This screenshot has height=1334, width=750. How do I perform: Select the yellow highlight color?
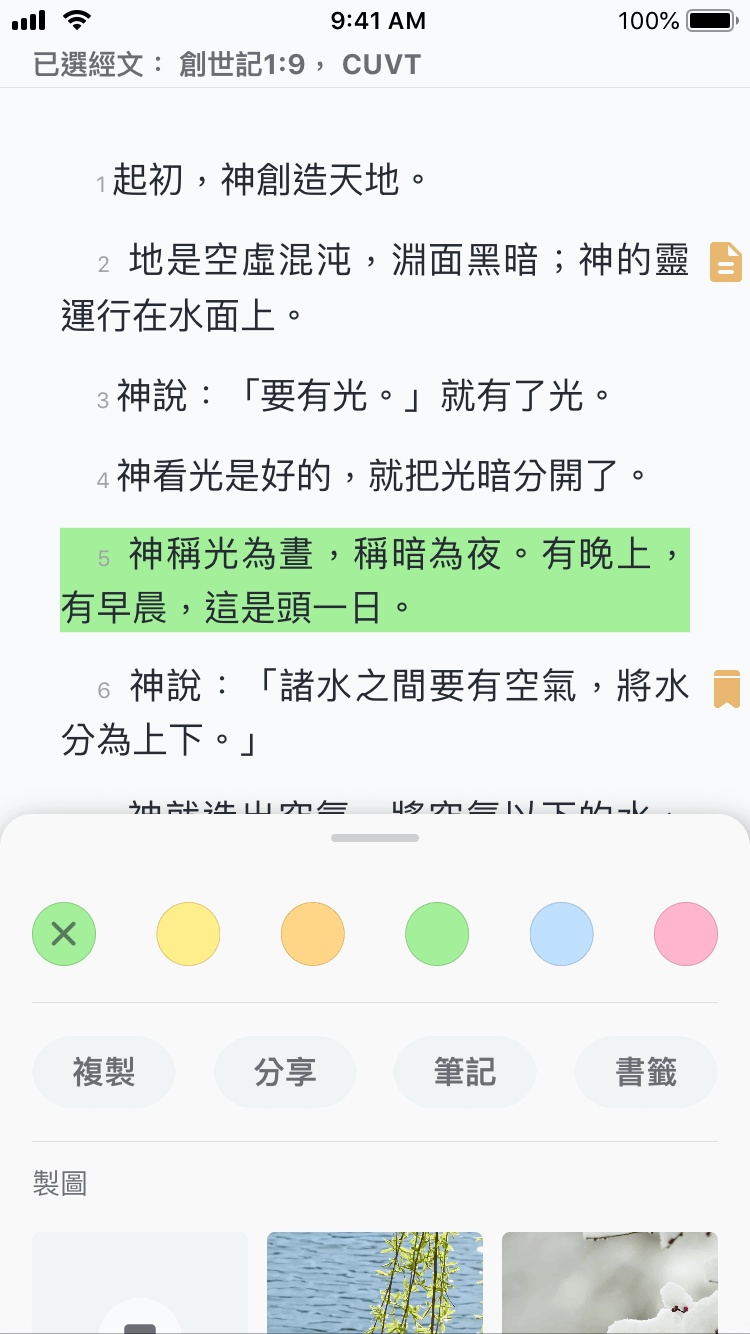coord(188,934)
